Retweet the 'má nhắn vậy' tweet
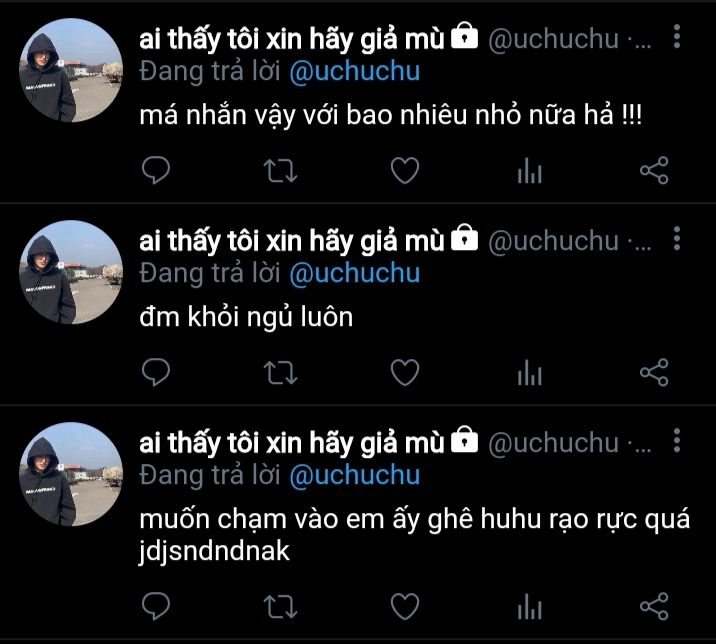Image resolution: width=716 pixels, height=644 pixels. click(x=280, y=170)
